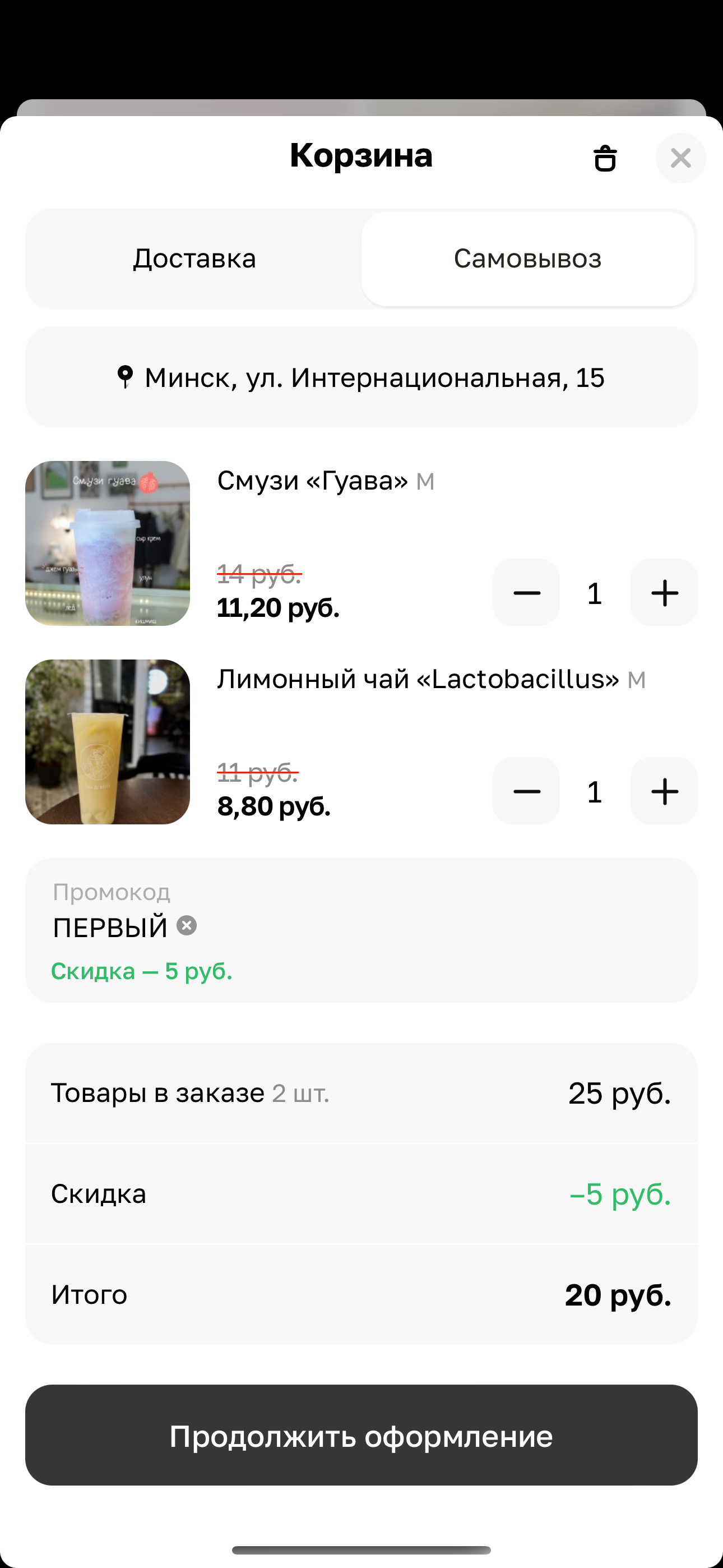Add one more Лимонный чай «Lactobacillus»
The image size is (723, 1568).
tap(664, 791)
